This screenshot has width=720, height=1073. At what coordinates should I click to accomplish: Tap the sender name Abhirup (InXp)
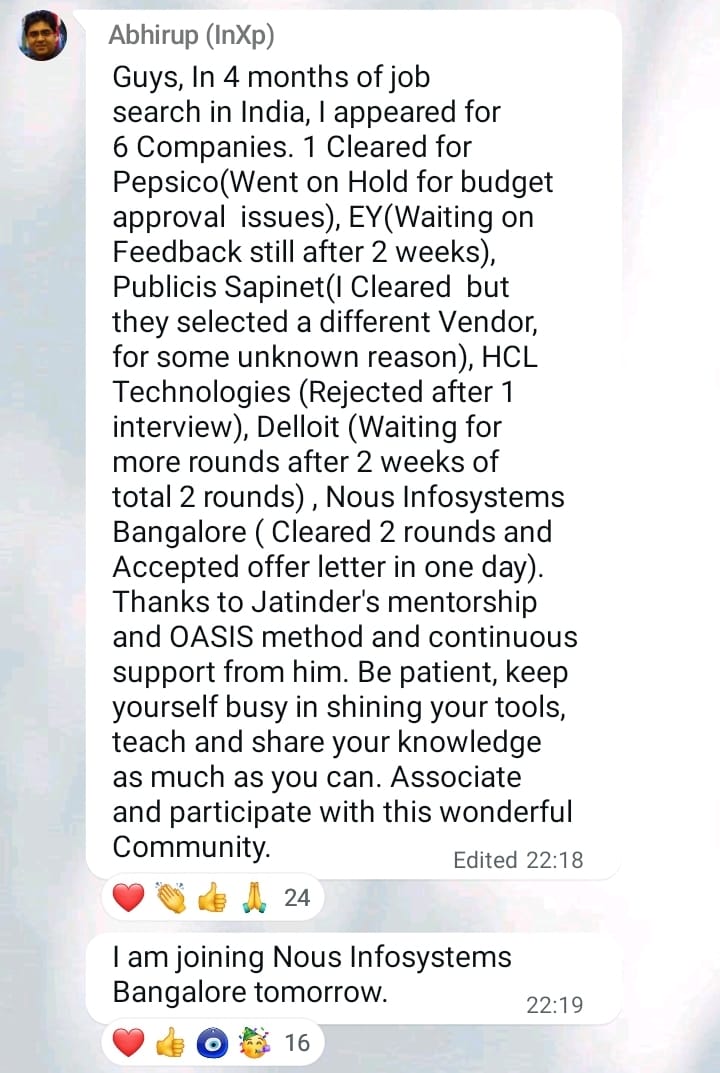click(191, 36)
